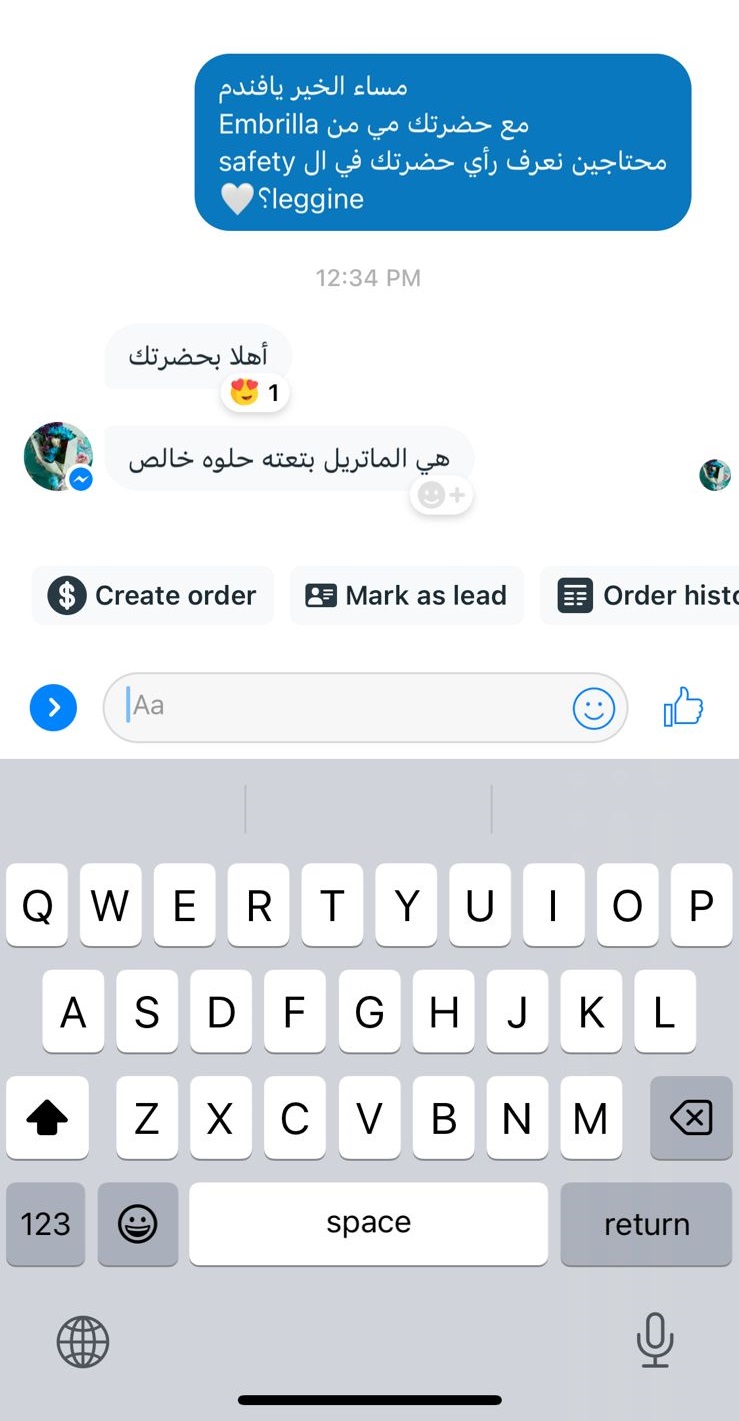The width and height of the screenshot is (739, 1421).
Task: Change keyboard language with the globe key
Action: coord(83,1341)
